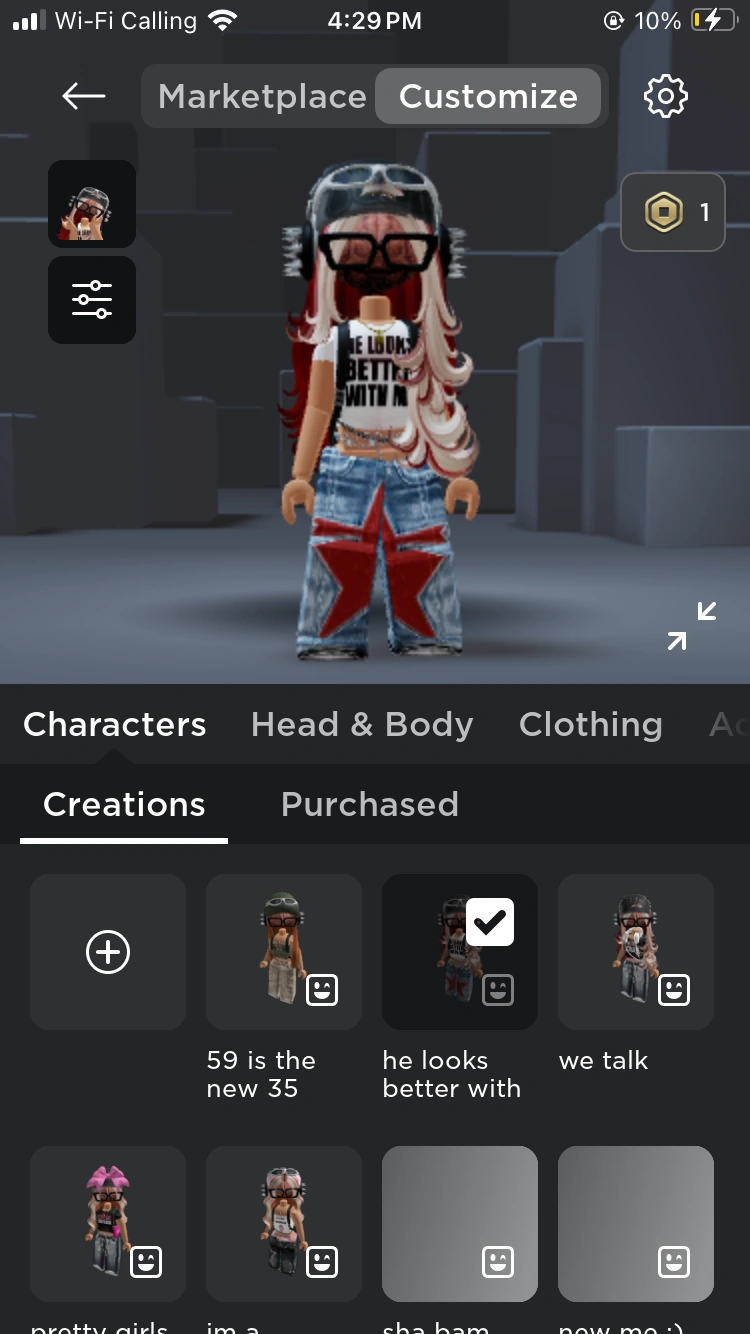Expand the avatar preview to fullscreen
This screenshot has height=1334, width=750.
[692, 626]
